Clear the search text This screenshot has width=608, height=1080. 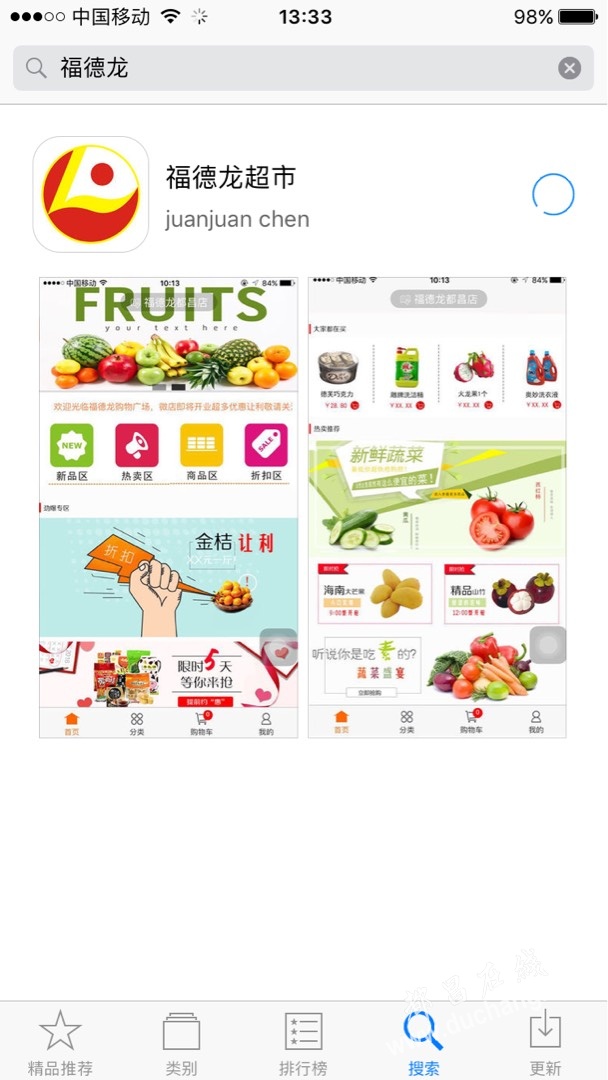pos(569,68)
